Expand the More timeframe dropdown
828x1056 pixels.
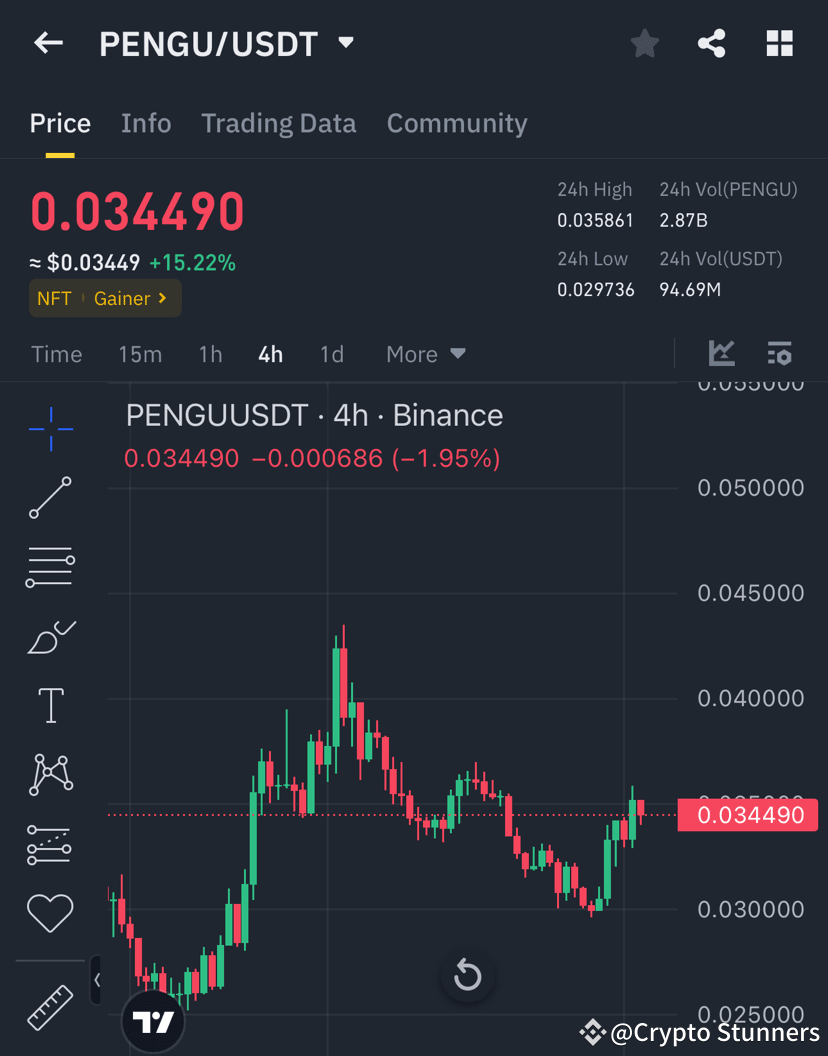425,353
